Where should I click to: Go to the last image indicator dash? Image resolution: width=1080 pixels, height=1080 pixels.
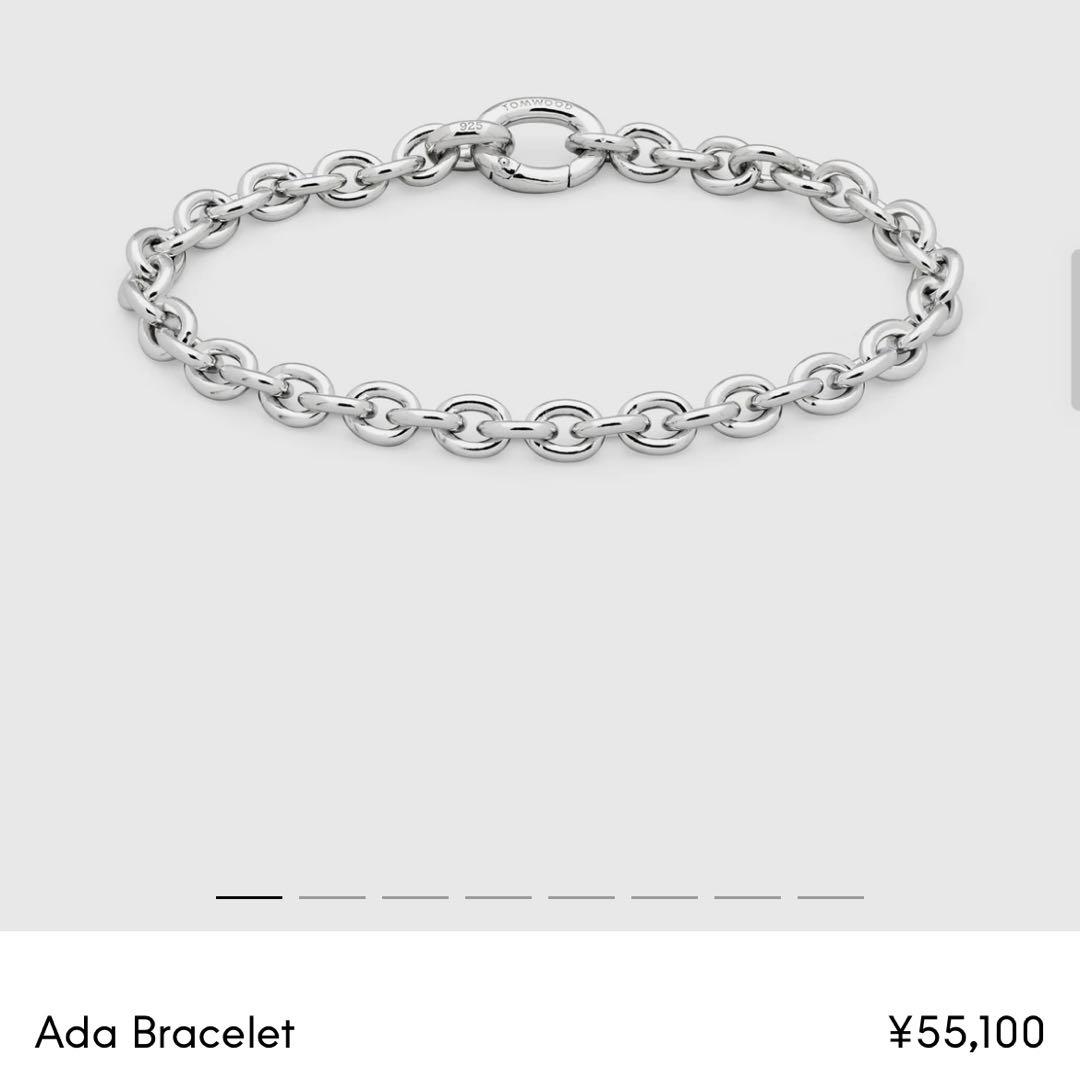(830, 897)
